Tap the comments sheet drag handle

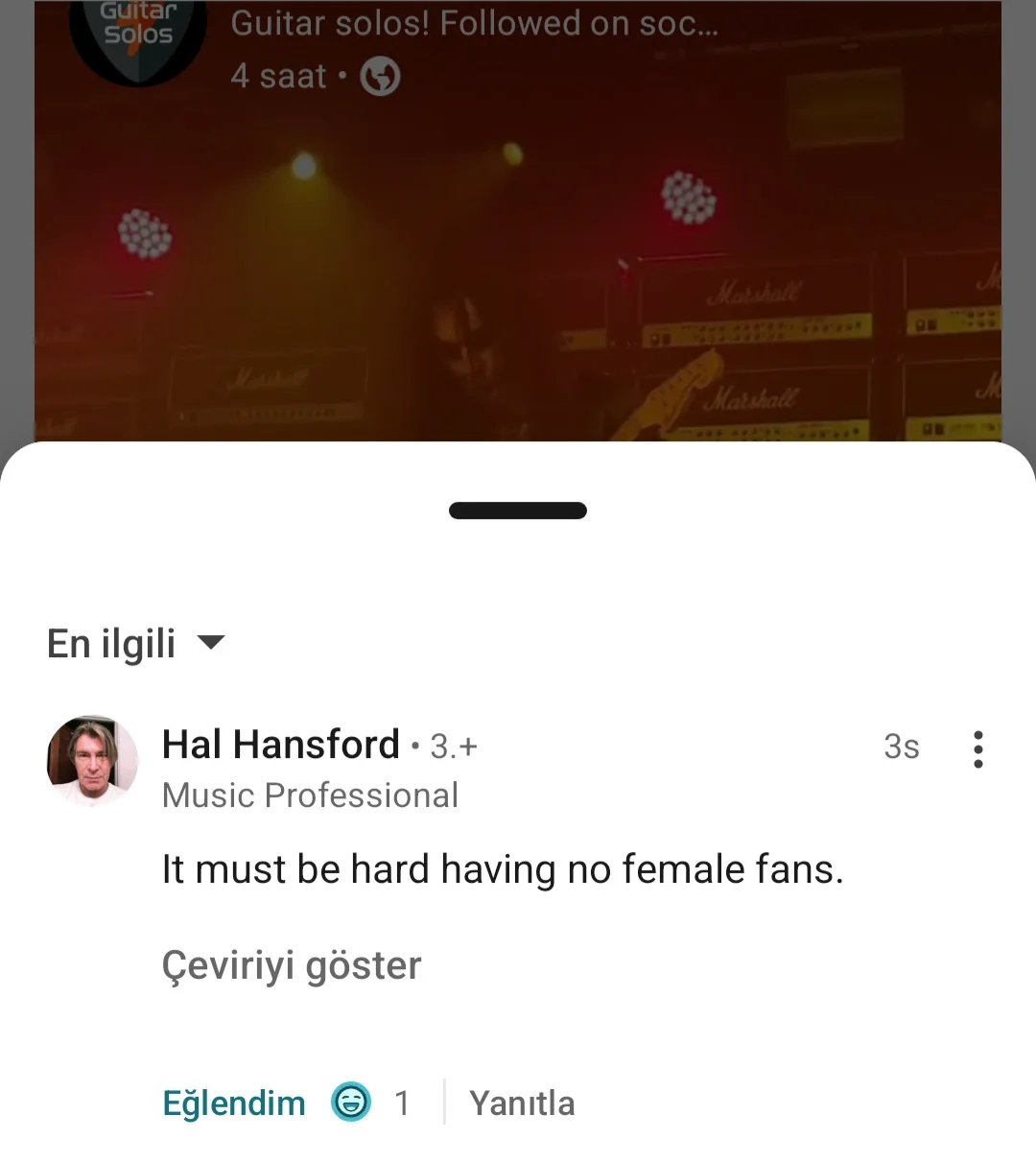[518, 510]
